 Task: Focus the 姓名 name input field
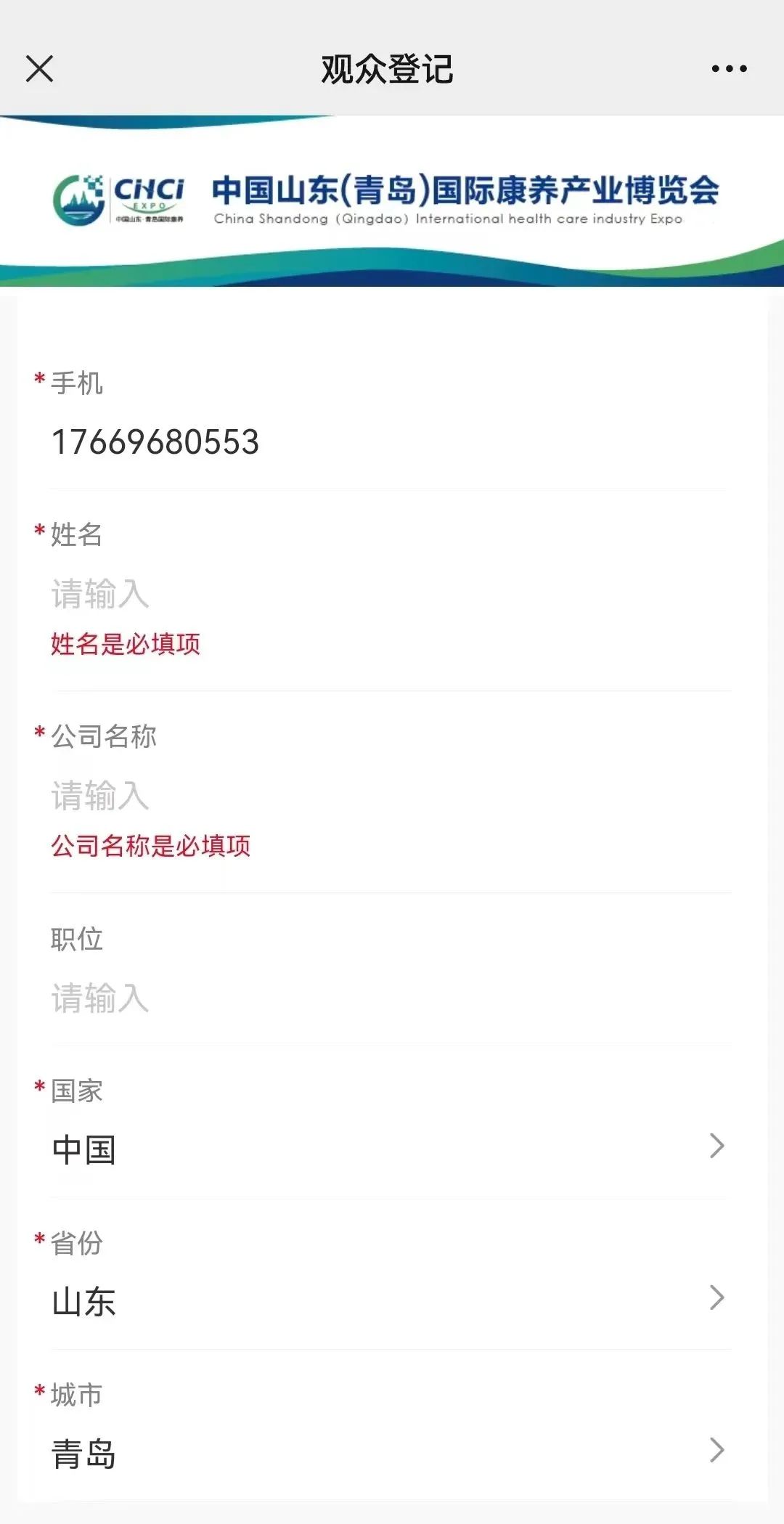coord(388,593)
